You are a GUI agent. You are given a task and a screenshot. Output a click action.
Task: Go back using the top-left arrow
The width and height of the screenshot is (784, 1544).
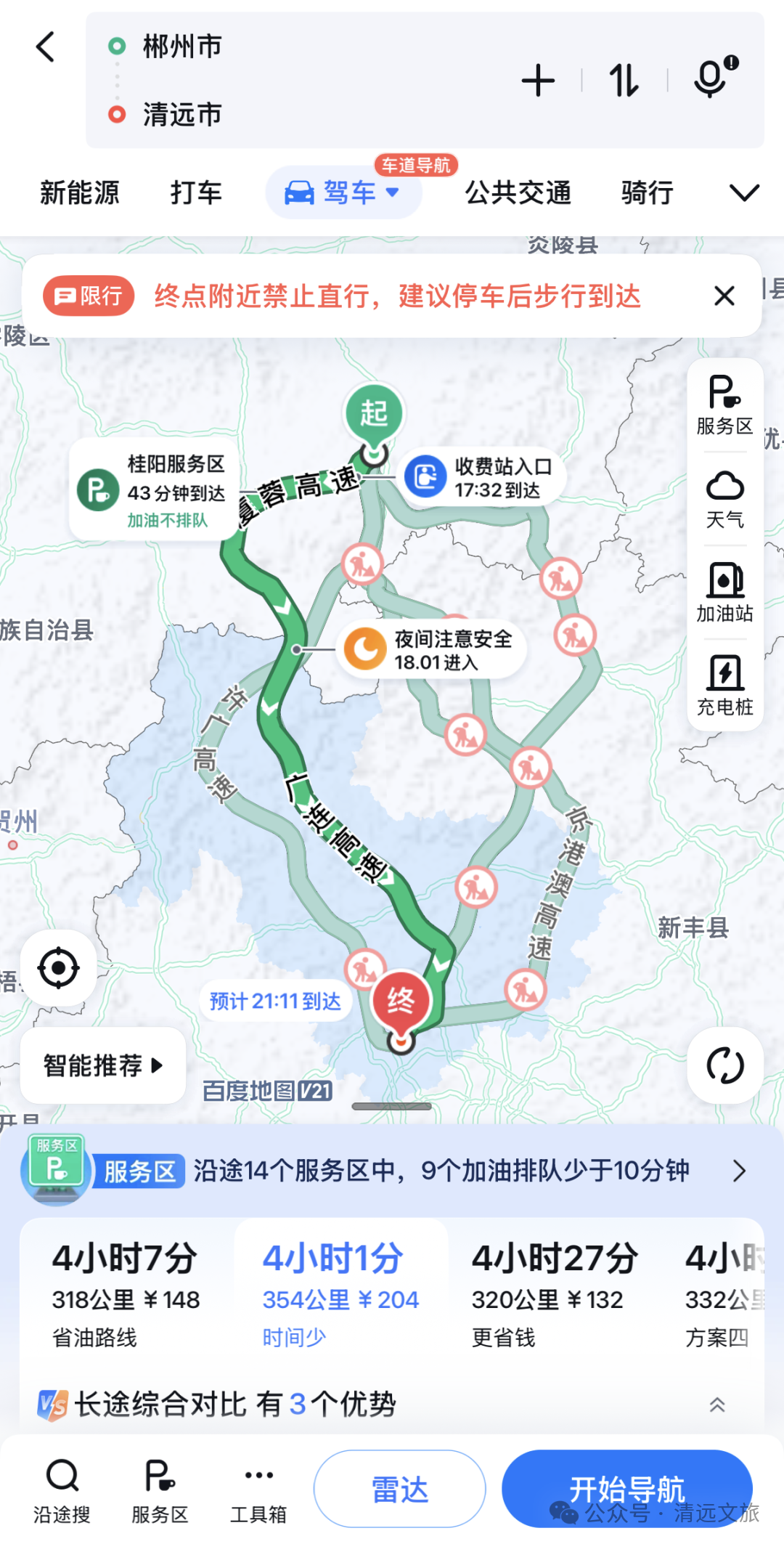[46, 47]
